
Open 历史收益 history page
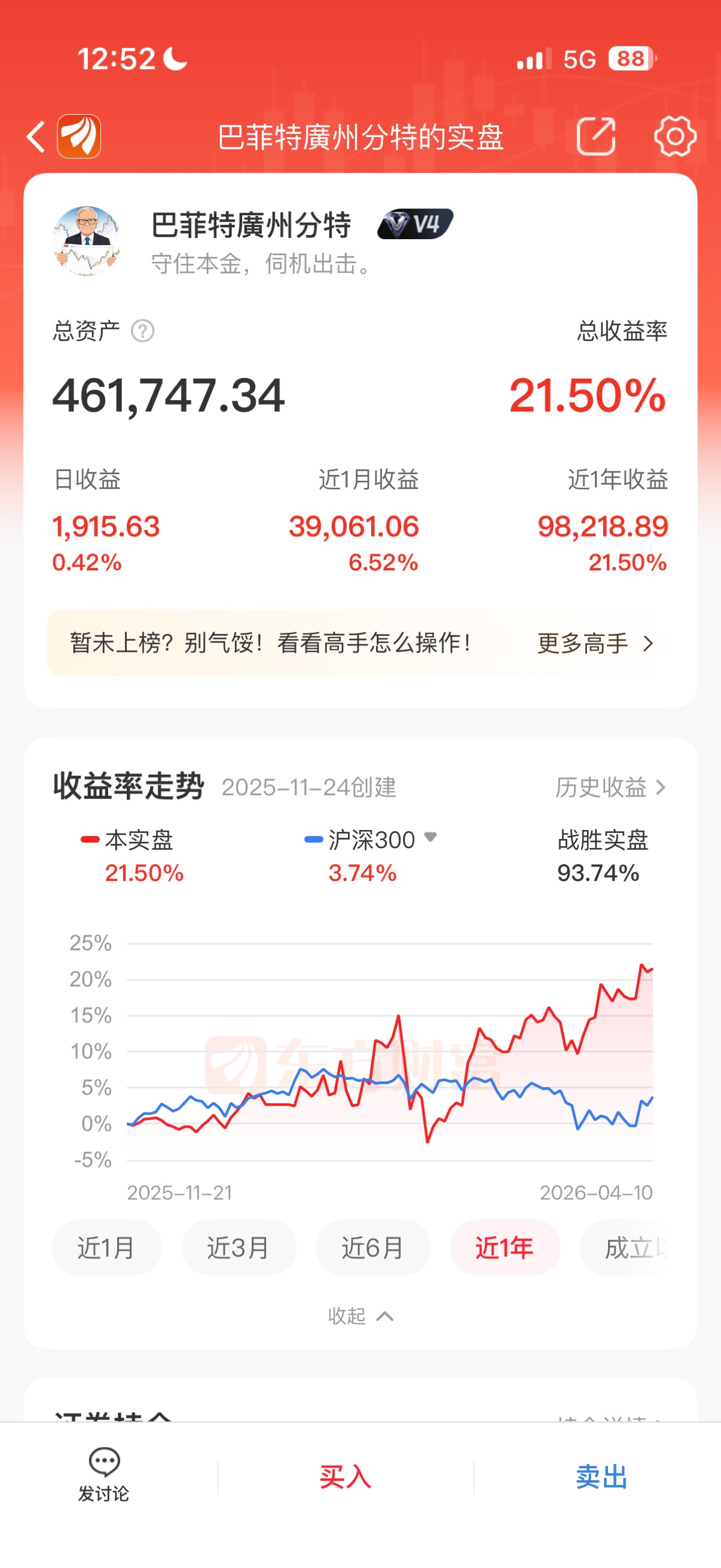[x=610, y=787]
